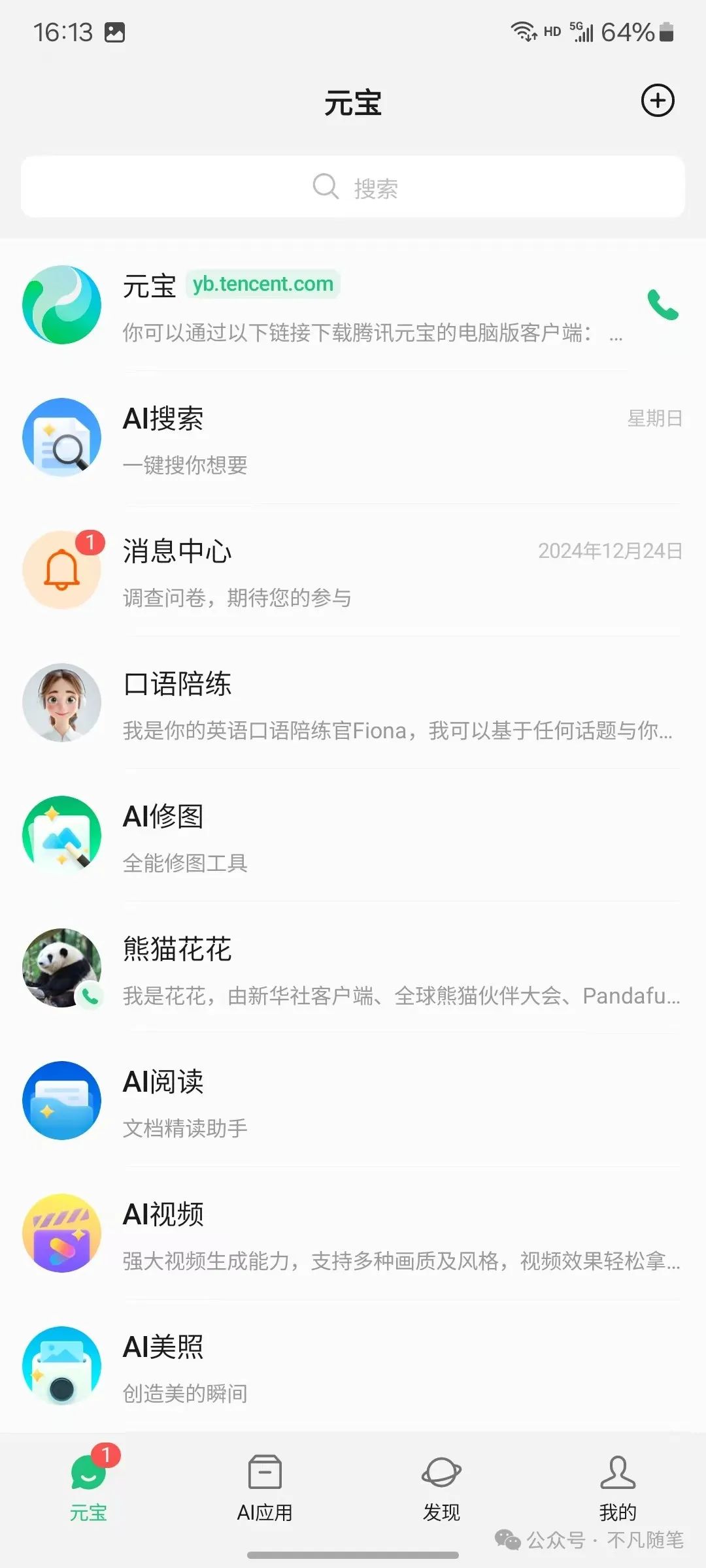Open the yb.tencent.com link badge
This screenshot has width=706, height=1568.
[x=263, y=284]
